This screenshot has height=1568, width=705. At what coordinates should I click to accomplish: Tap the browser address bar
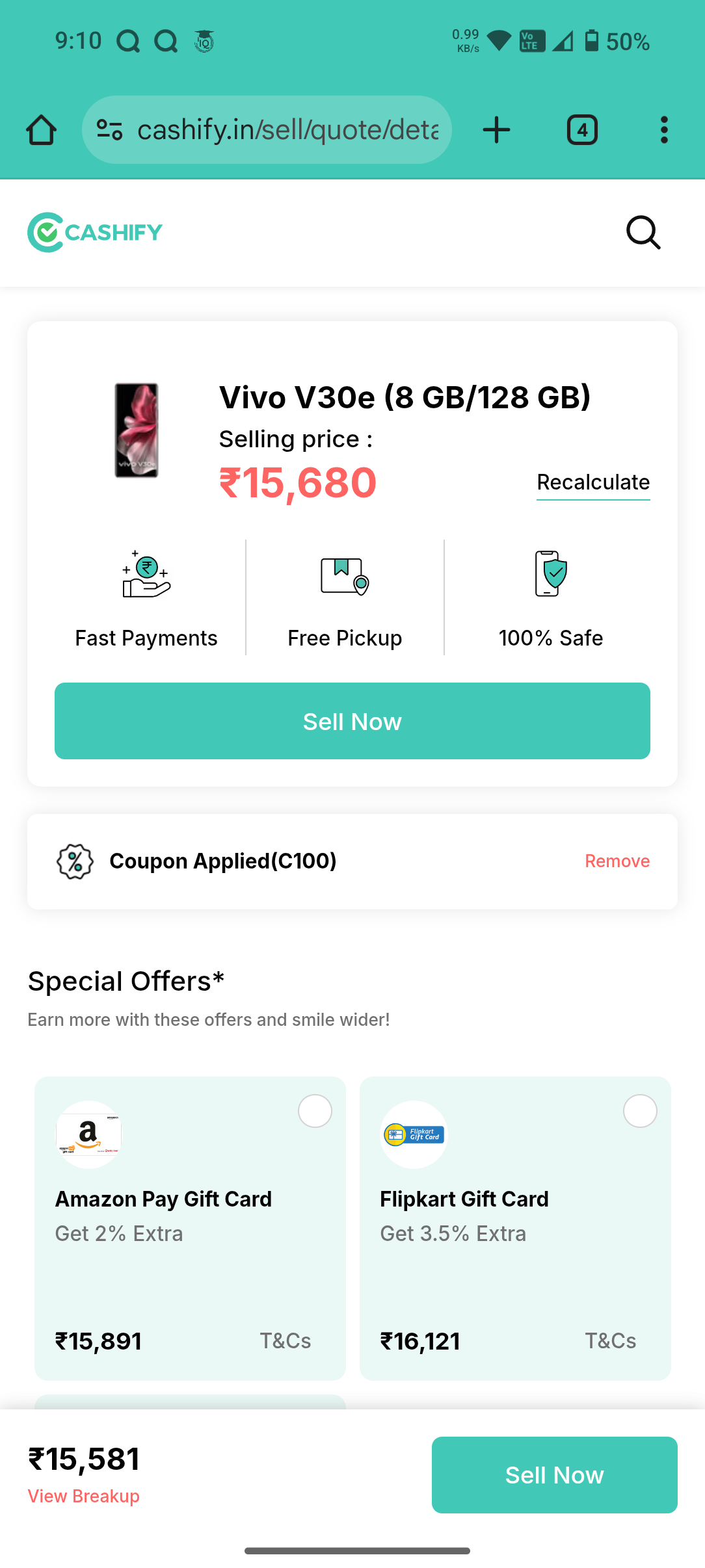pos(286,130)
